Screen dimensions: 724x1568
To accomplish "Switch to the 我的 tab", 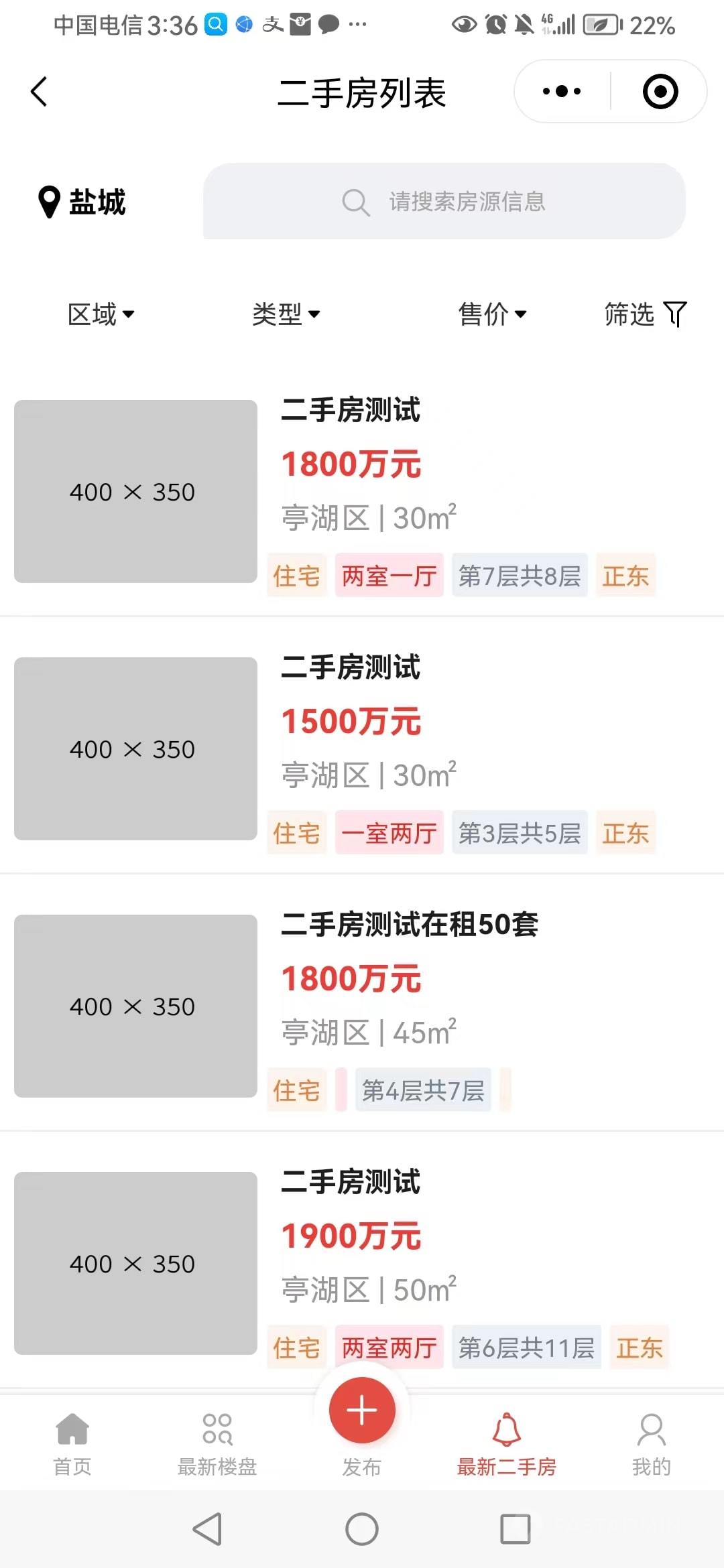I will click(651, 1443).
